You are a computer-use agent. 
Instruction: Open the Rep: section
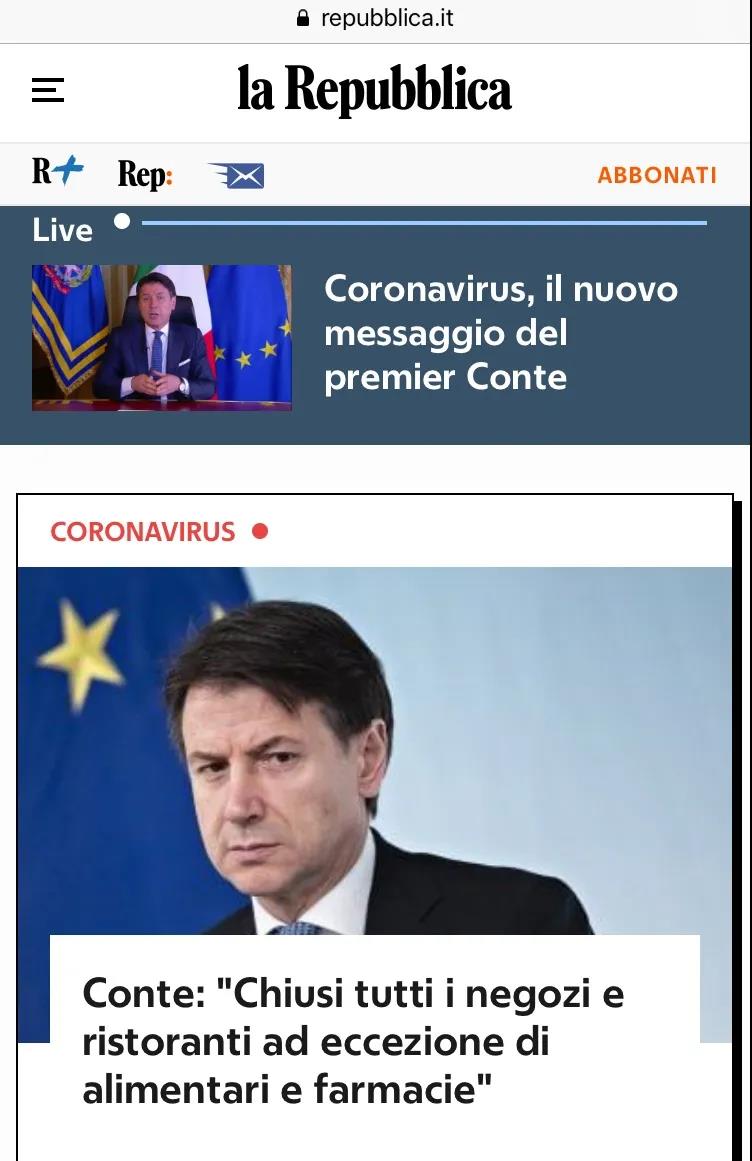pyautogui.click(x=145, y=175)
